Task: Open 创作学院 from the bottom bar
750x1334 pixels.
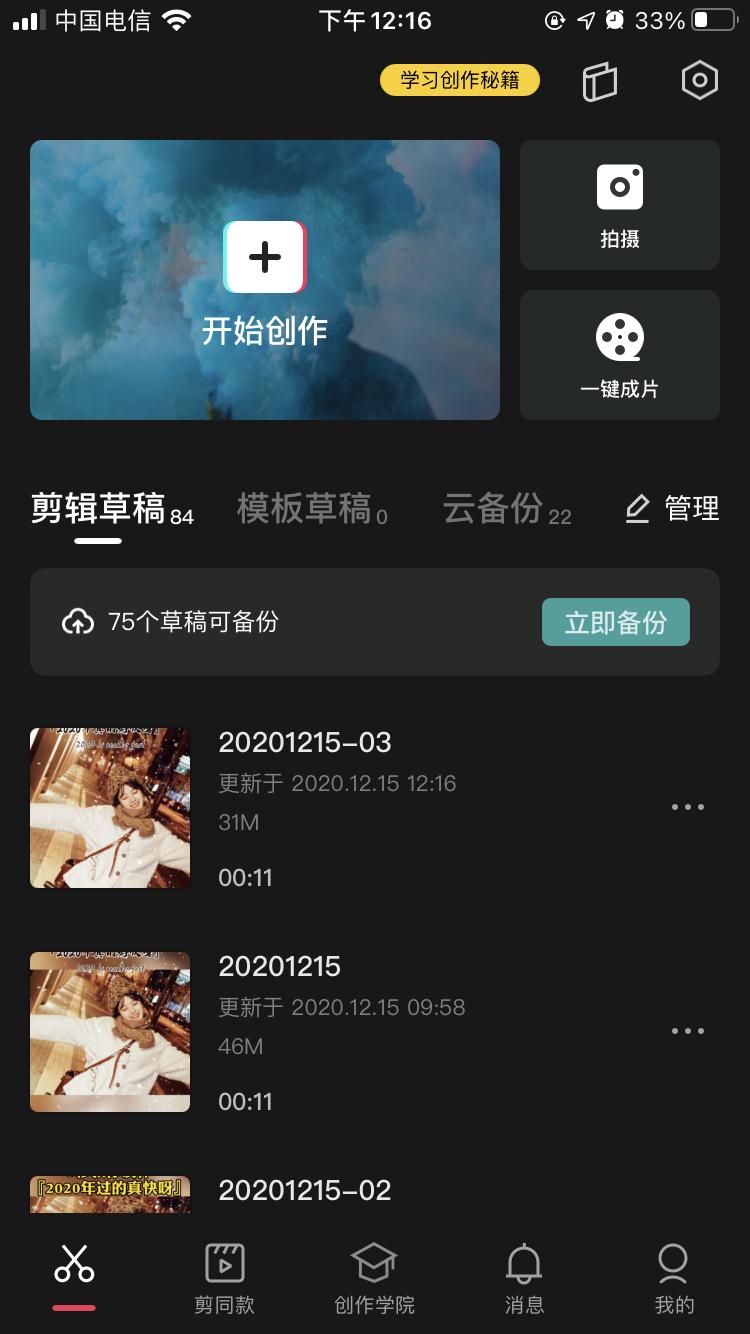Action: point(374,1263)
